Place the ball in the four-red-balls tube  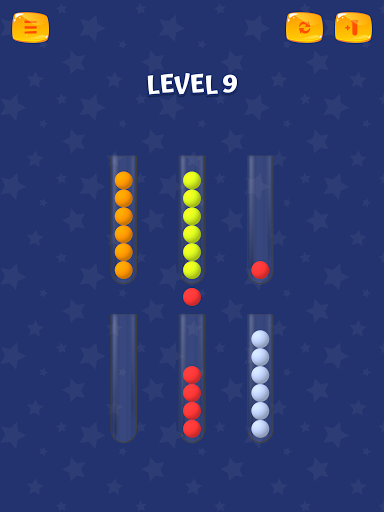pyautogui.click(x=192, y=378)
